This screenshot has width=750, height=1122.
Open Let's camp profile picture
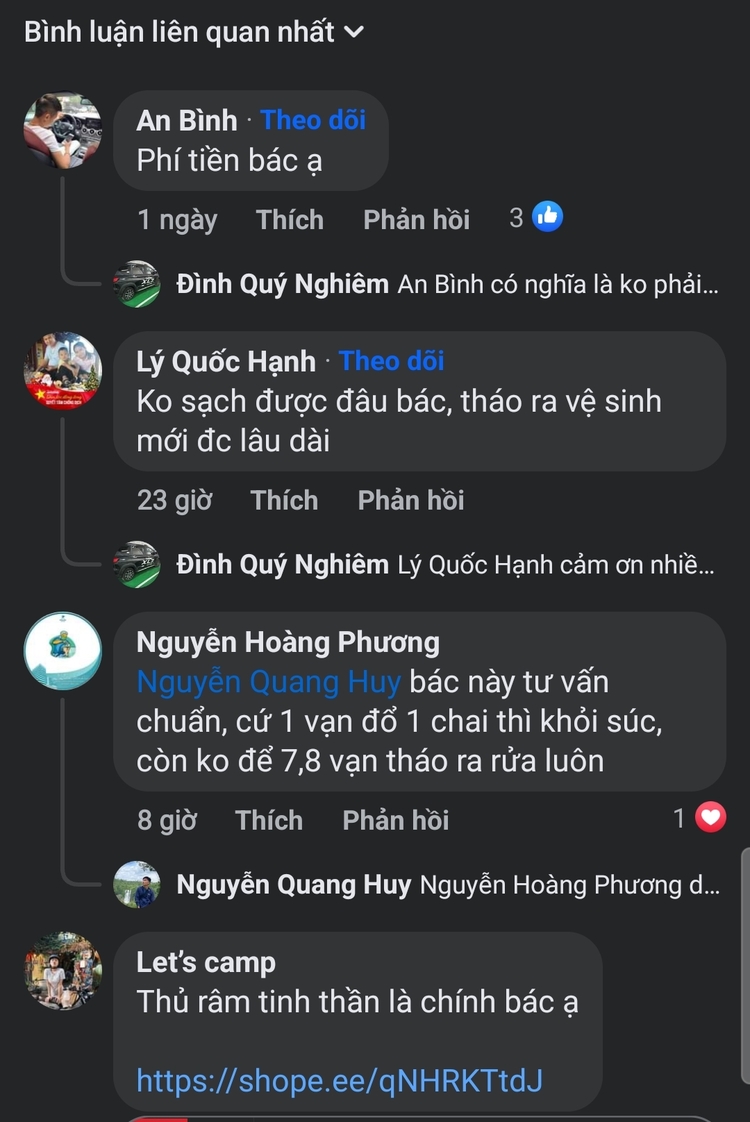tap(62, 971)
